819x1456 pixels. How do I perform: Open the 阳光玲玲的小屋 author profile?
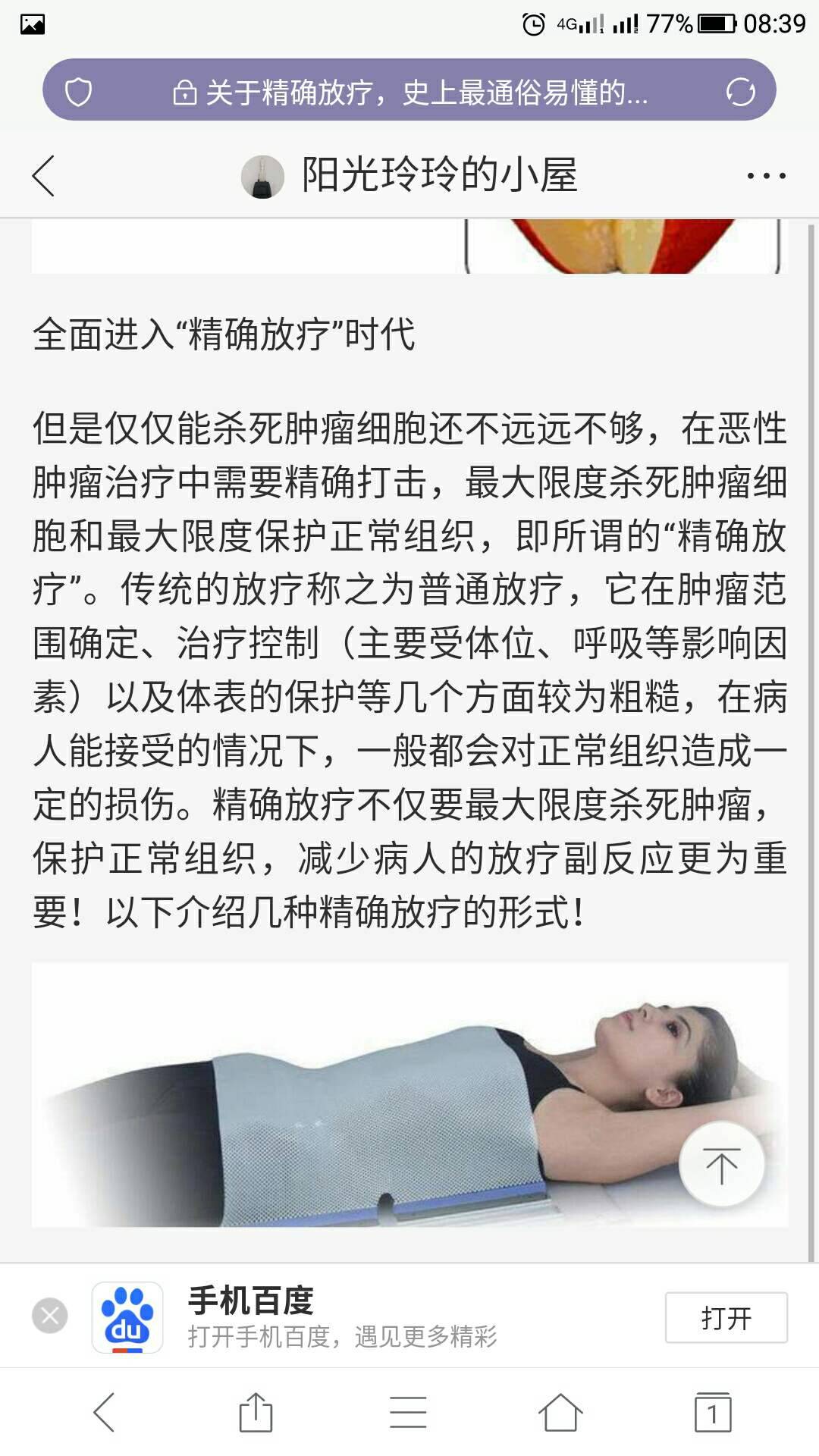click(x=409, y=176)
